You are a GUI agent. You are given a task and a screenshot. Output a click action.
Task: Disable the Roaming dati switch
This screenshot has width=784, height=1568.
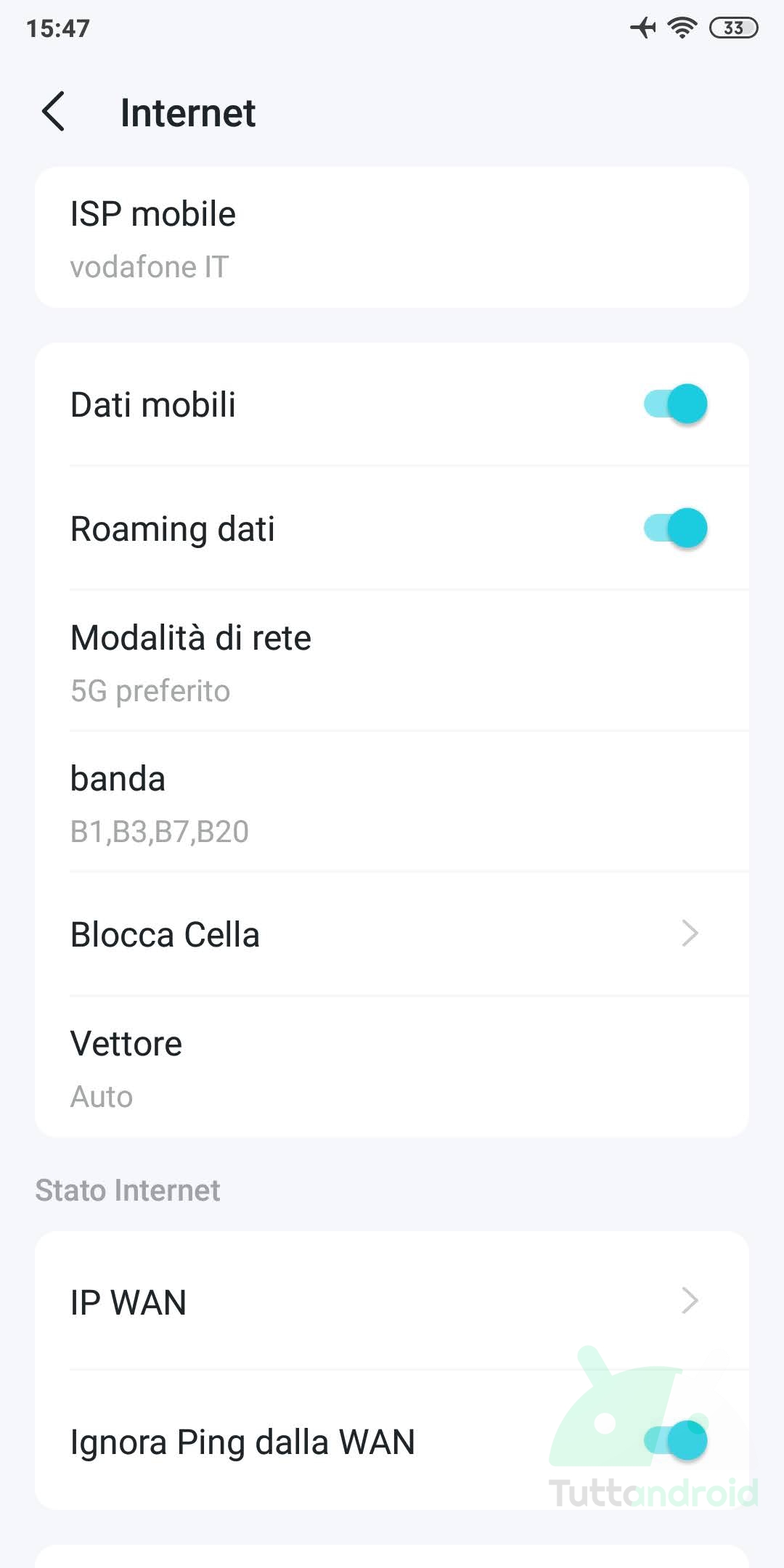tap(675, 528)
